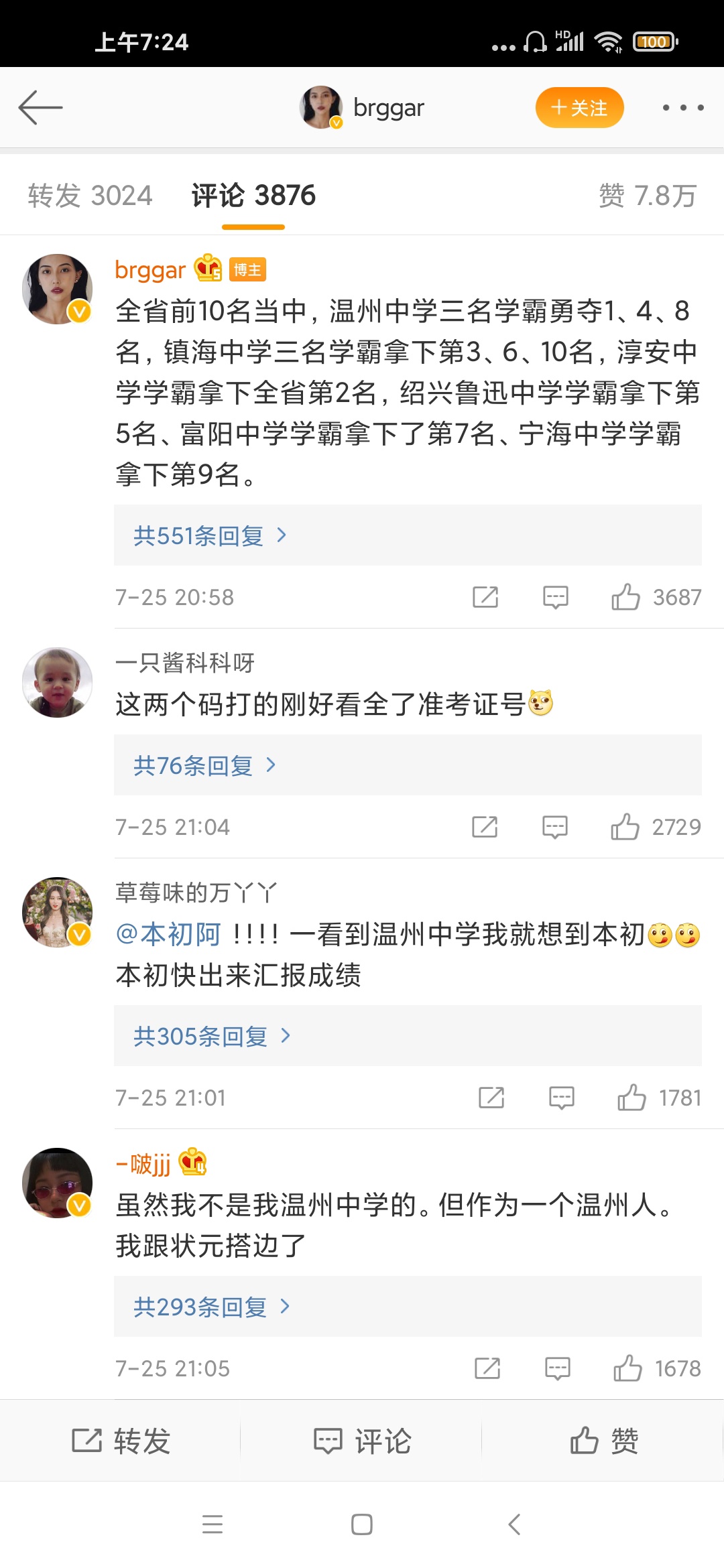Tap 转发 in the bottom bar
The width and height of the screenshot is (724, 1568).
[x=121, y=1441]
